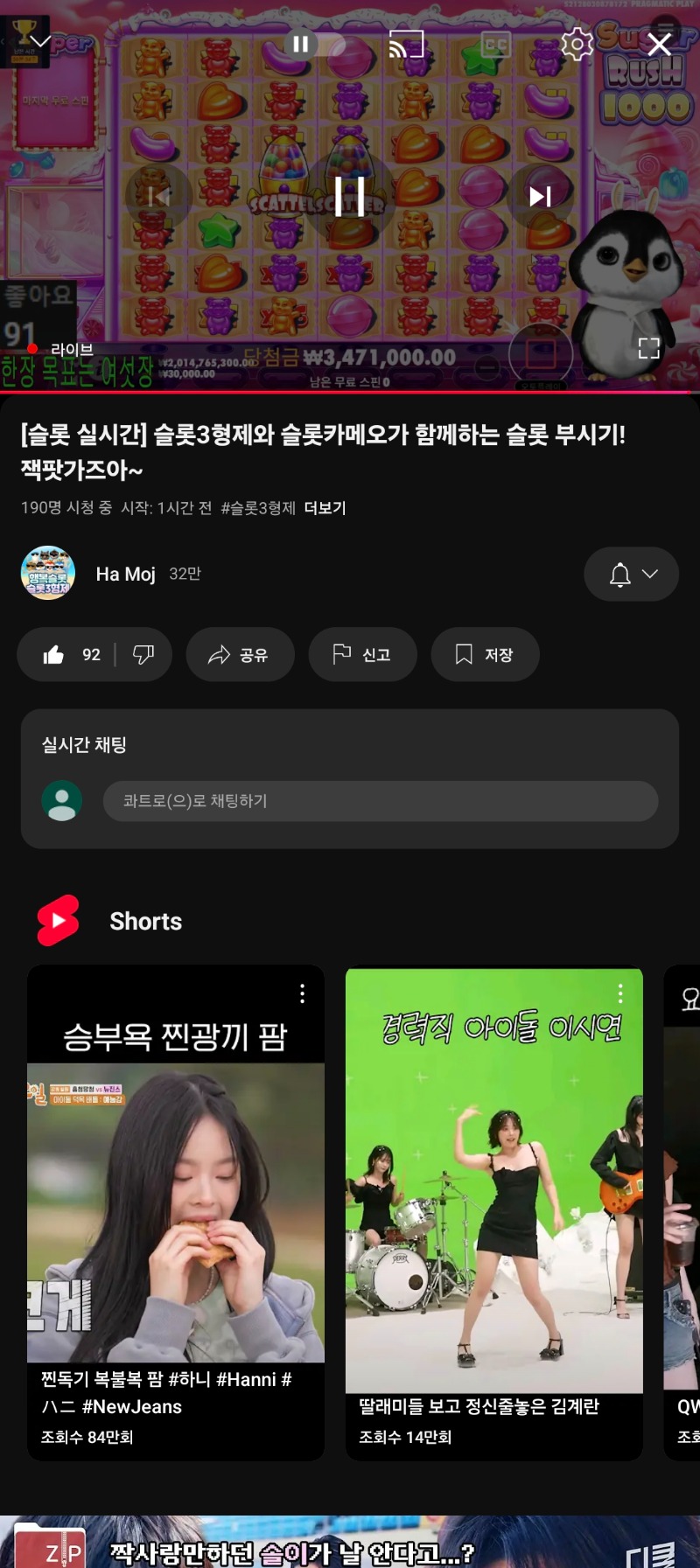Tap the live chat input field
The height and width of the screenshot is (1568, 700).
coord(380,801)
